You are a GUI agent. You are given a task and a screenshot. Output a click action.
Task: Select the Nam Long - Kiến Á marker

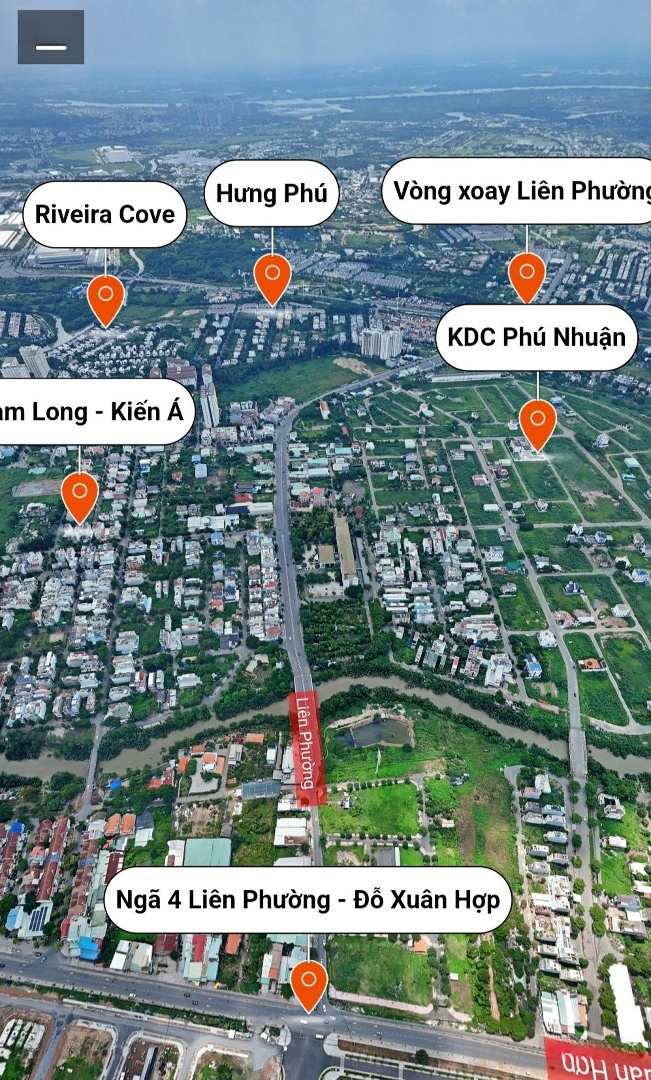point(80,497)
